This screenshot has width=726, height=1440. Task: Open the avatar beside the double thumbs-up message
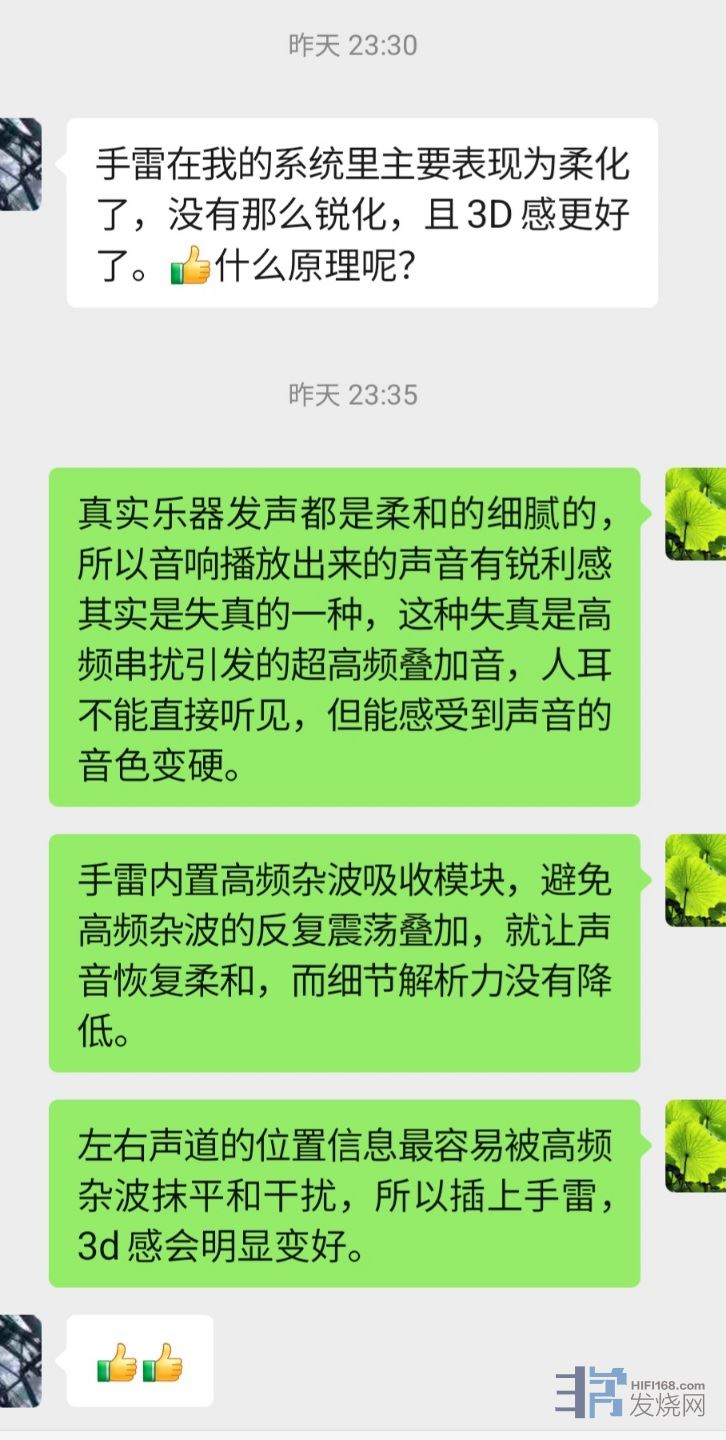tap(19, 1361)
